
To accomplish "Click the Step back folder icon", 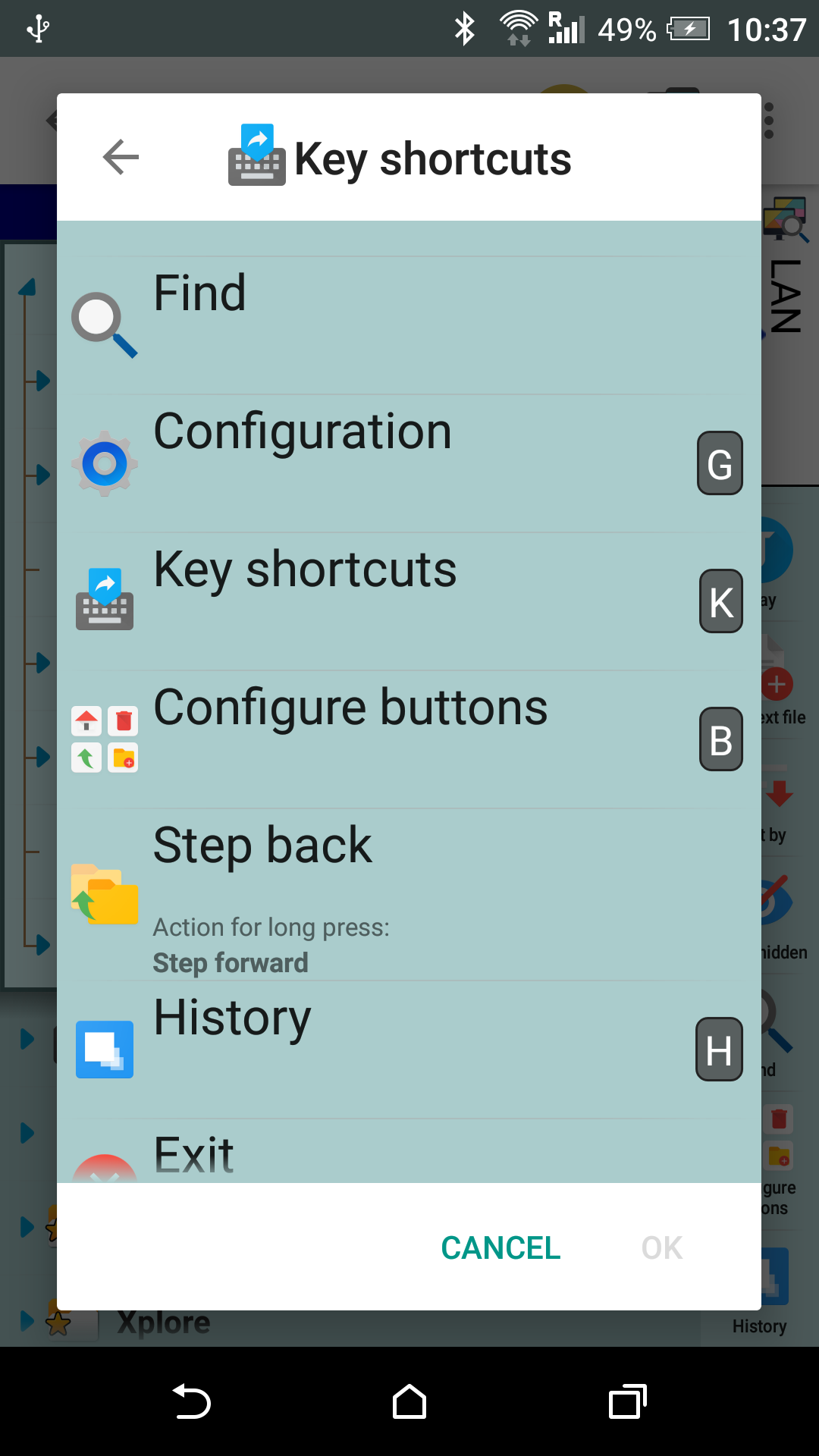I will click(x=104, y=895).
